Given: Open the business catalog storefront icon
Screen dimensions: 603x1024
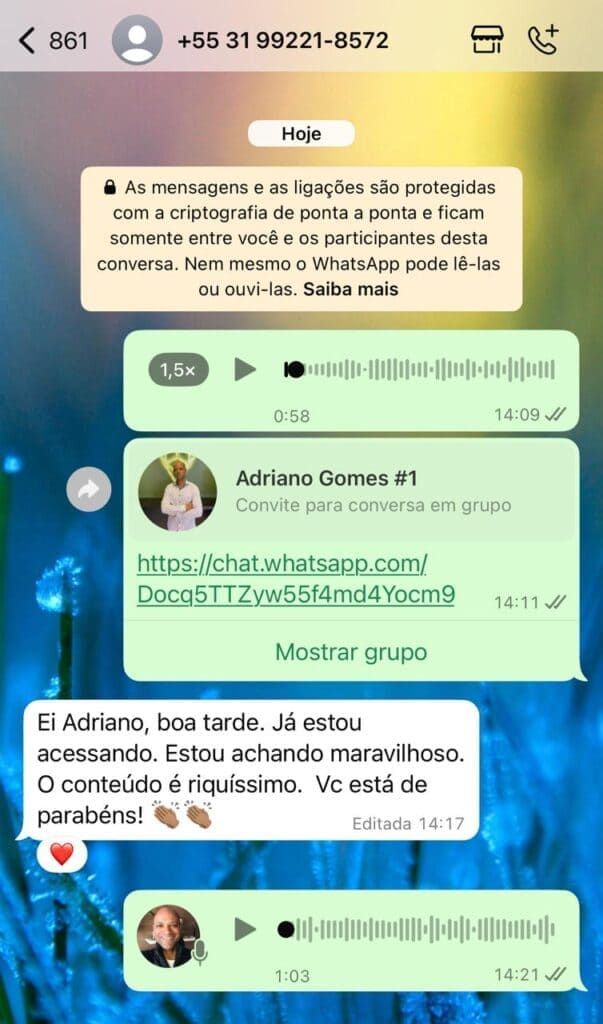Looking at the screenshot, I should 487,41.
